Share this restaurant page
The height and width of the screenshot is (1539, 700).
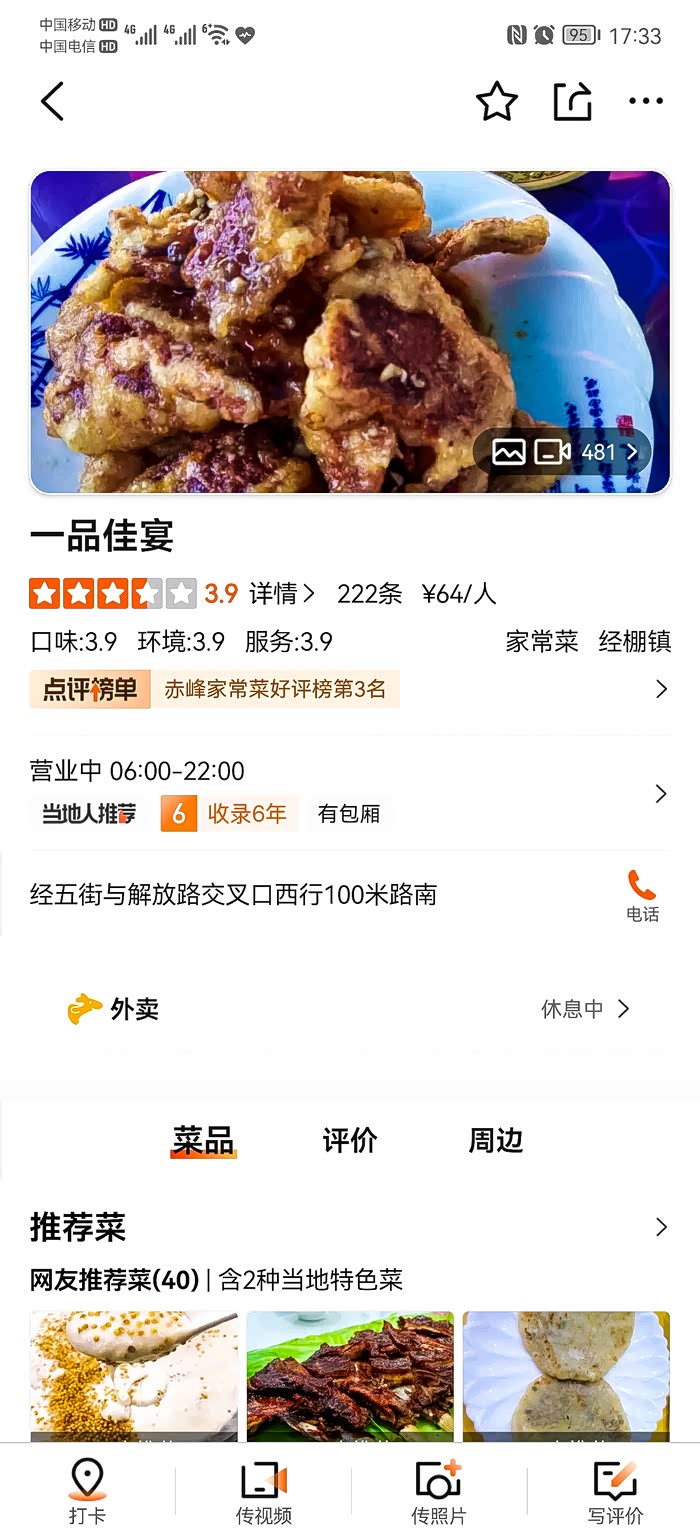pos(572,101)
